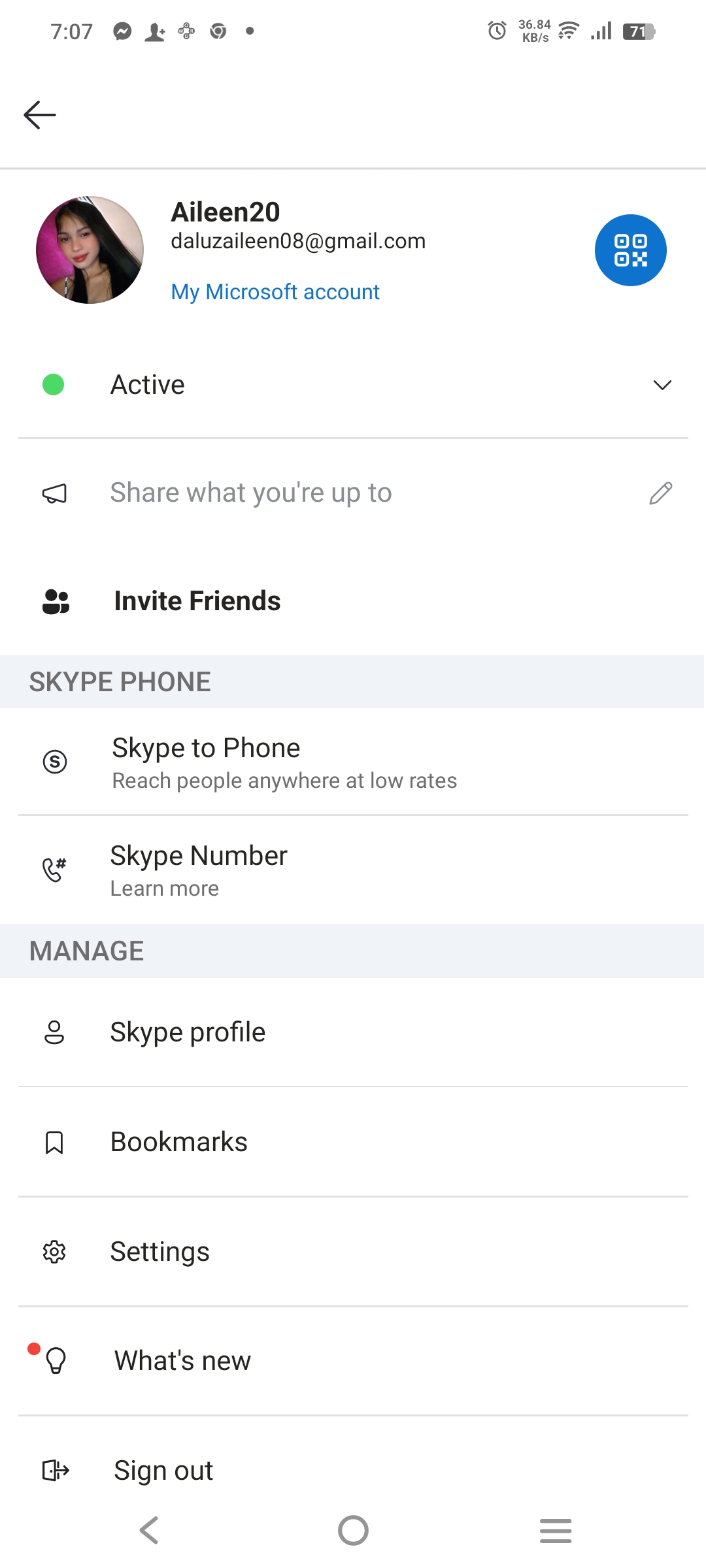Image resolution: width=706 pixels, height=1568 pixels.
Task: Open the QR code button
Action: click(630, 250)
